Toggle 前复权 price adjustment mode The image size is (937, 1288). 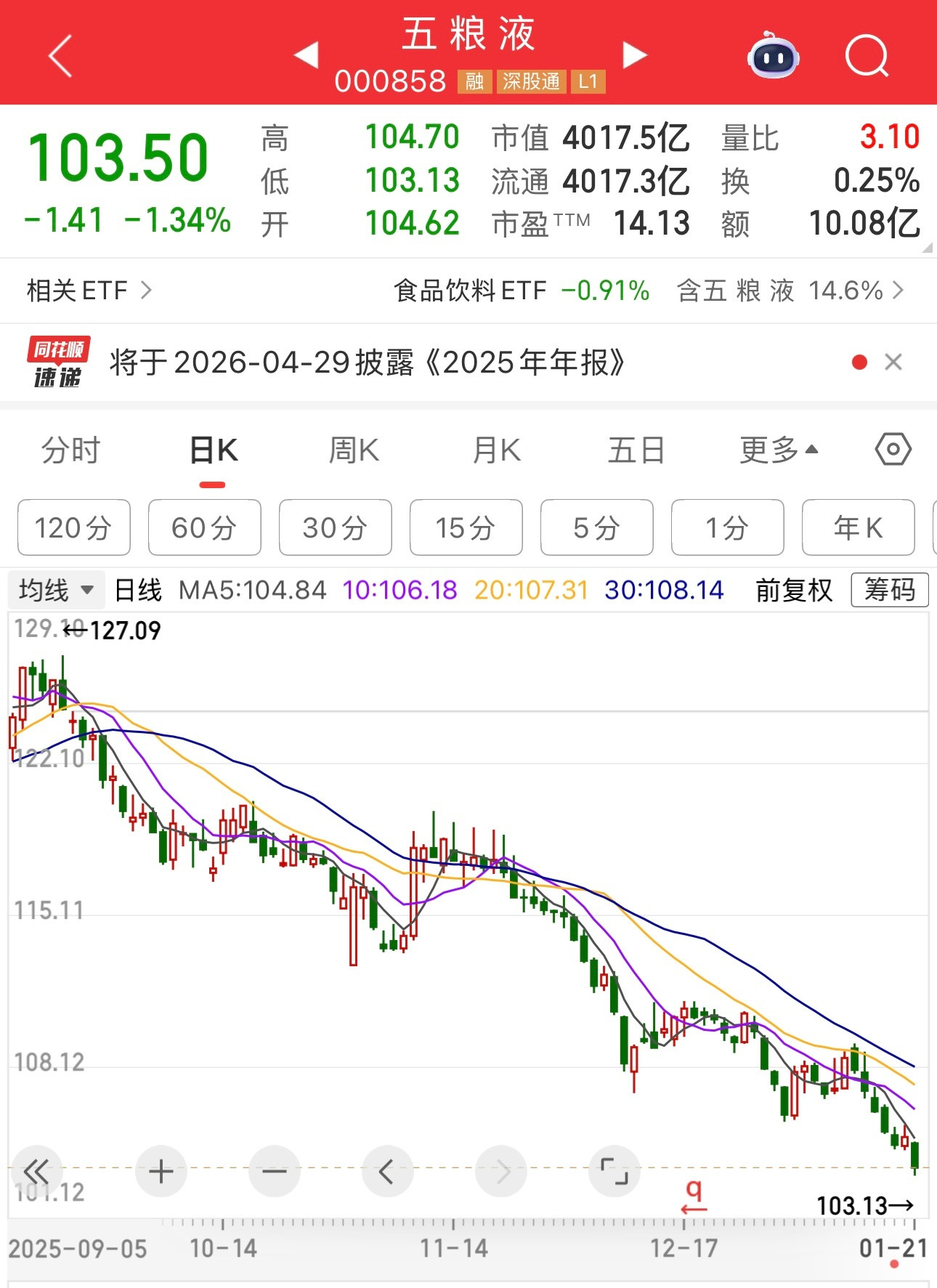pyautogui.click(x=792, y=590)
